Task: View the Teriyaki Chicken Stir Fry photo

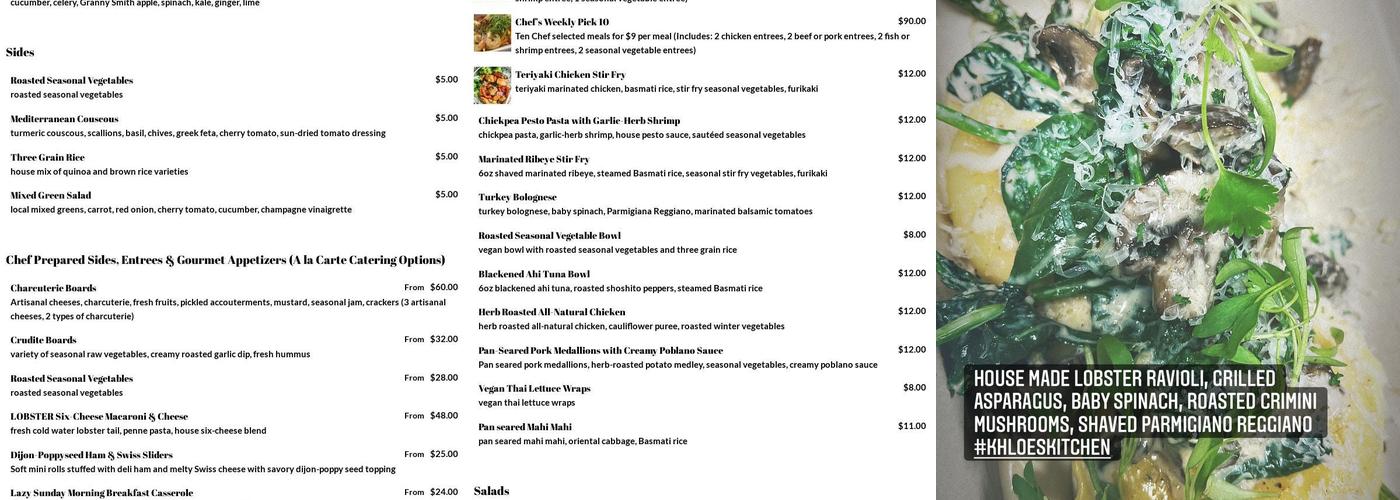Action: [x=492, y=85]
